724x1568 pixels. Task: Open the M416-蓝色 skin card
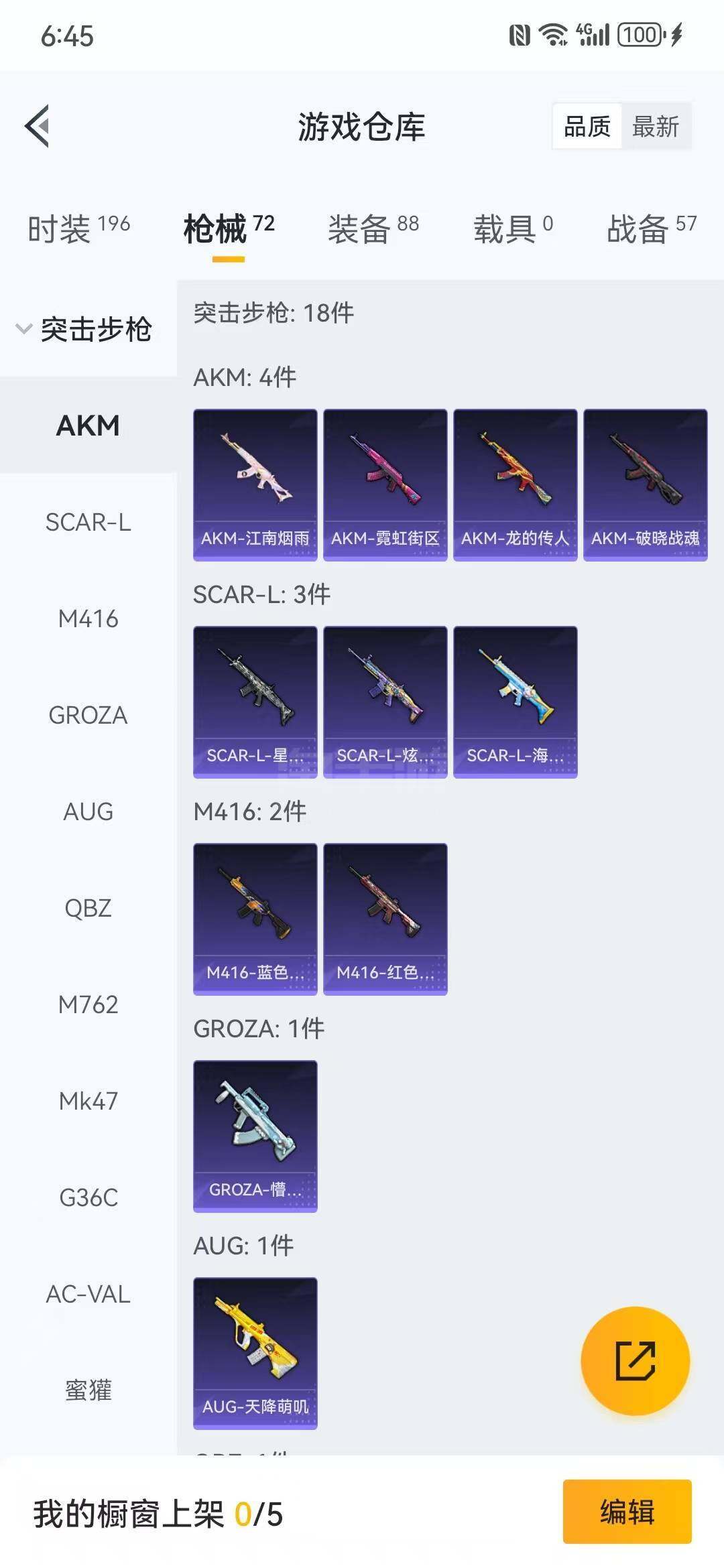(x=255, y=919)
